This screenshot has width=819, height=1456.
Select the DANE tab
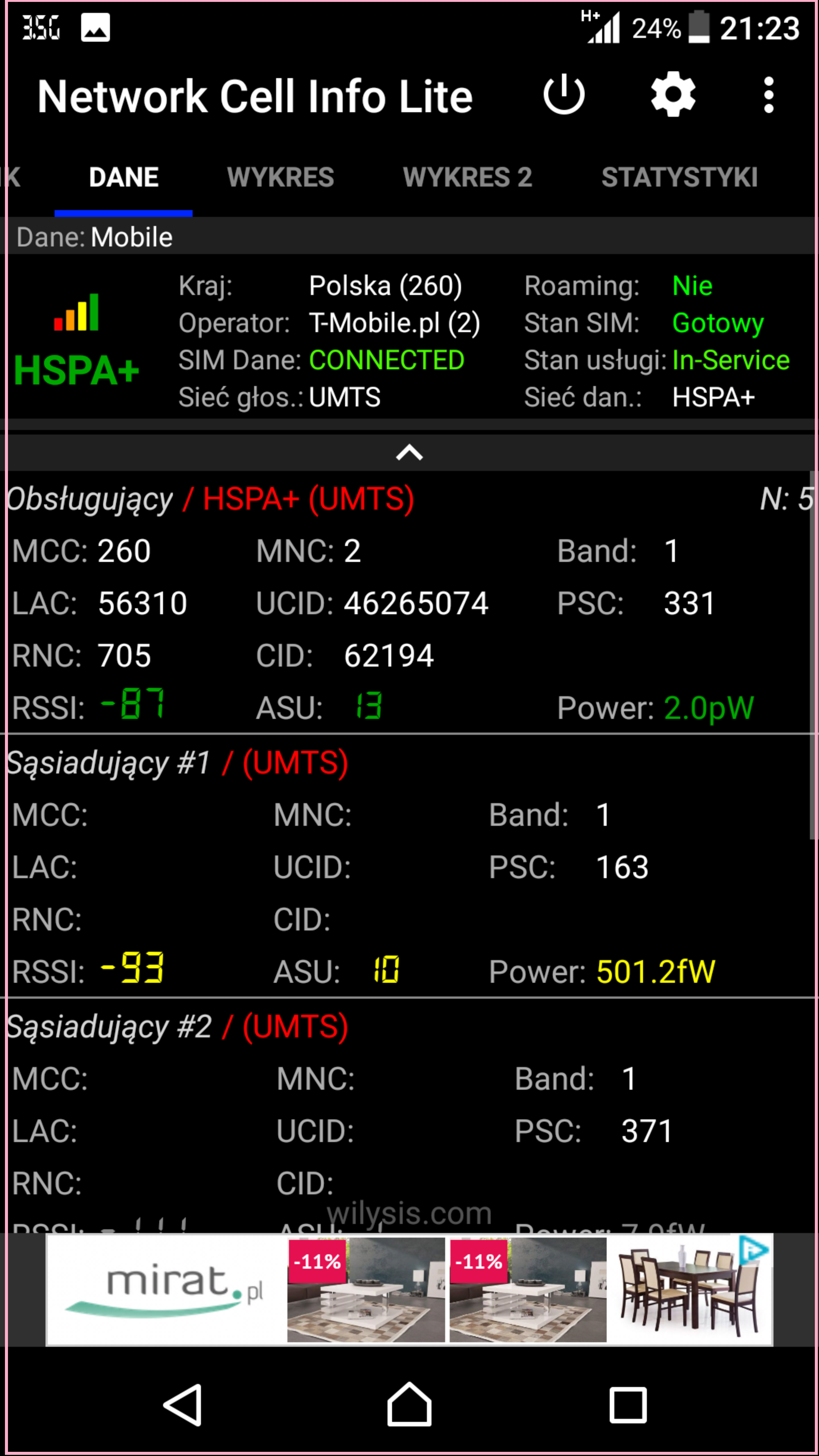coord(124,177)
